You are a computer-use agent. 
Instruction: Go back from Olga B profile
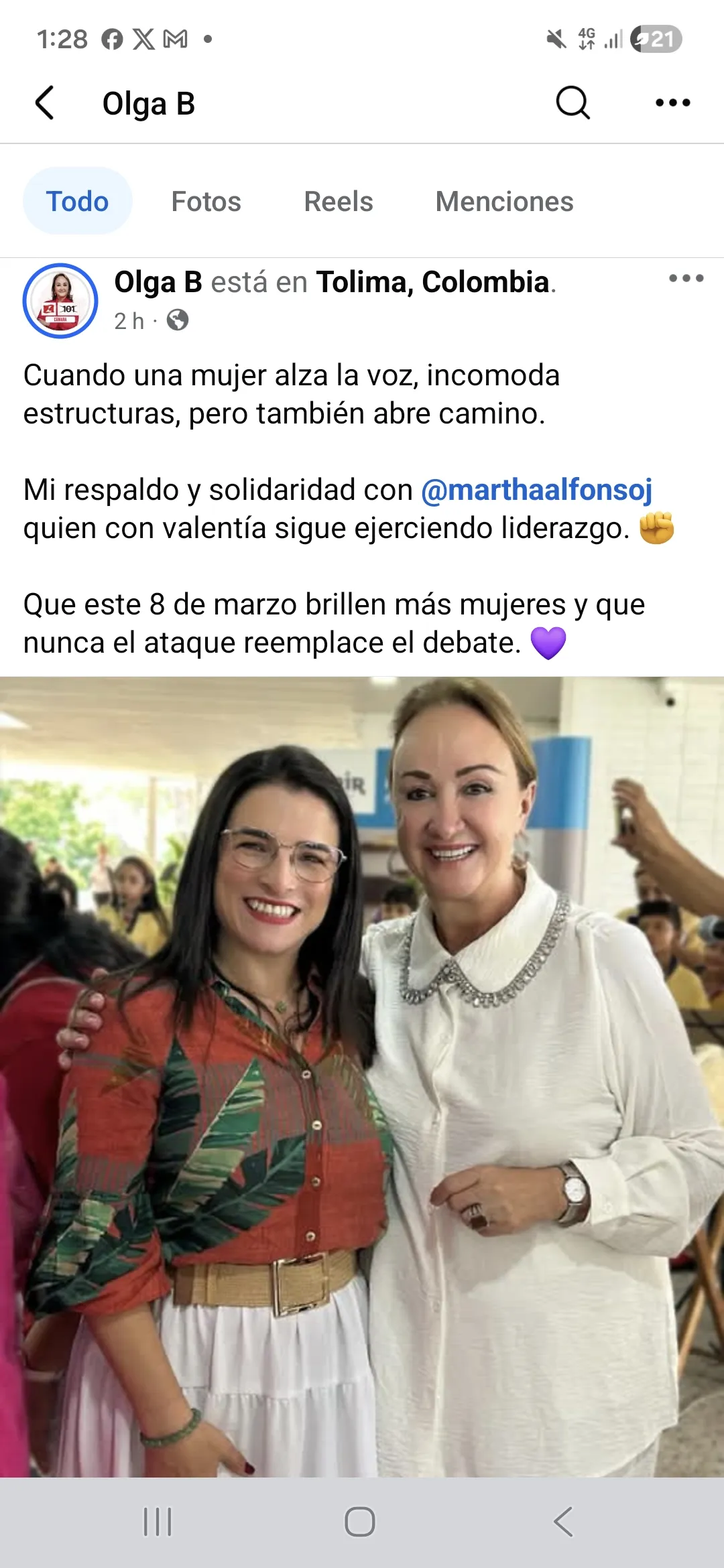[45, 103]
